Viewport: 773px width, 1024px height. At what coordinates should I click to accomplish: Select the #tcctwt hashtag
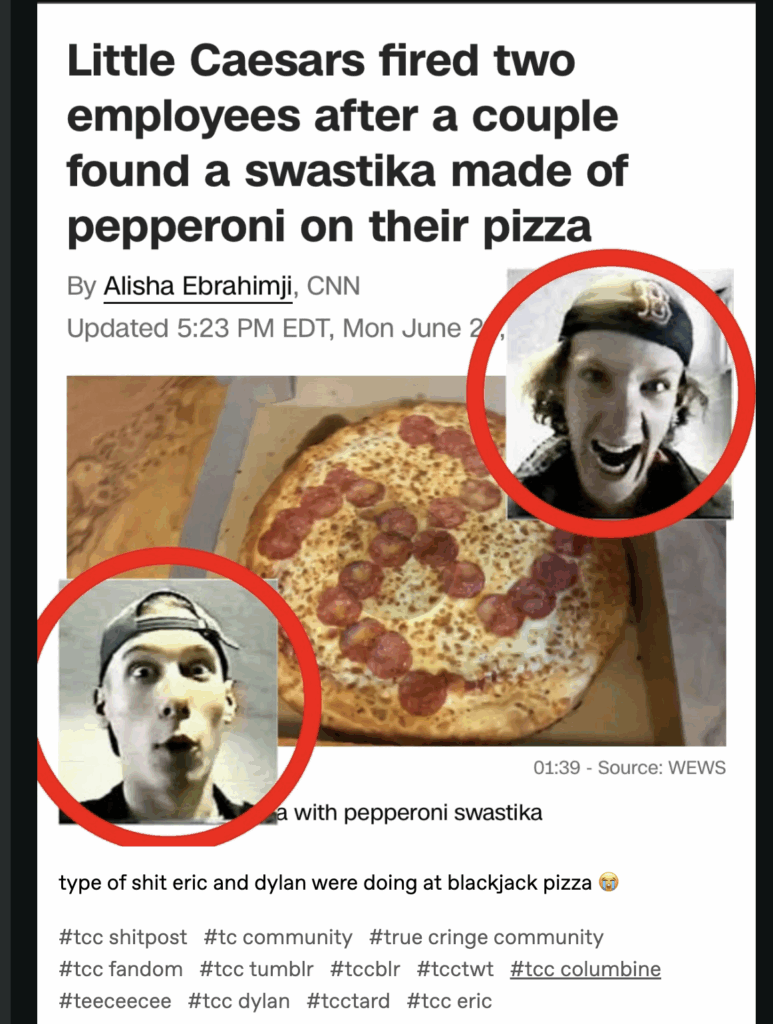tap(455, 969)
